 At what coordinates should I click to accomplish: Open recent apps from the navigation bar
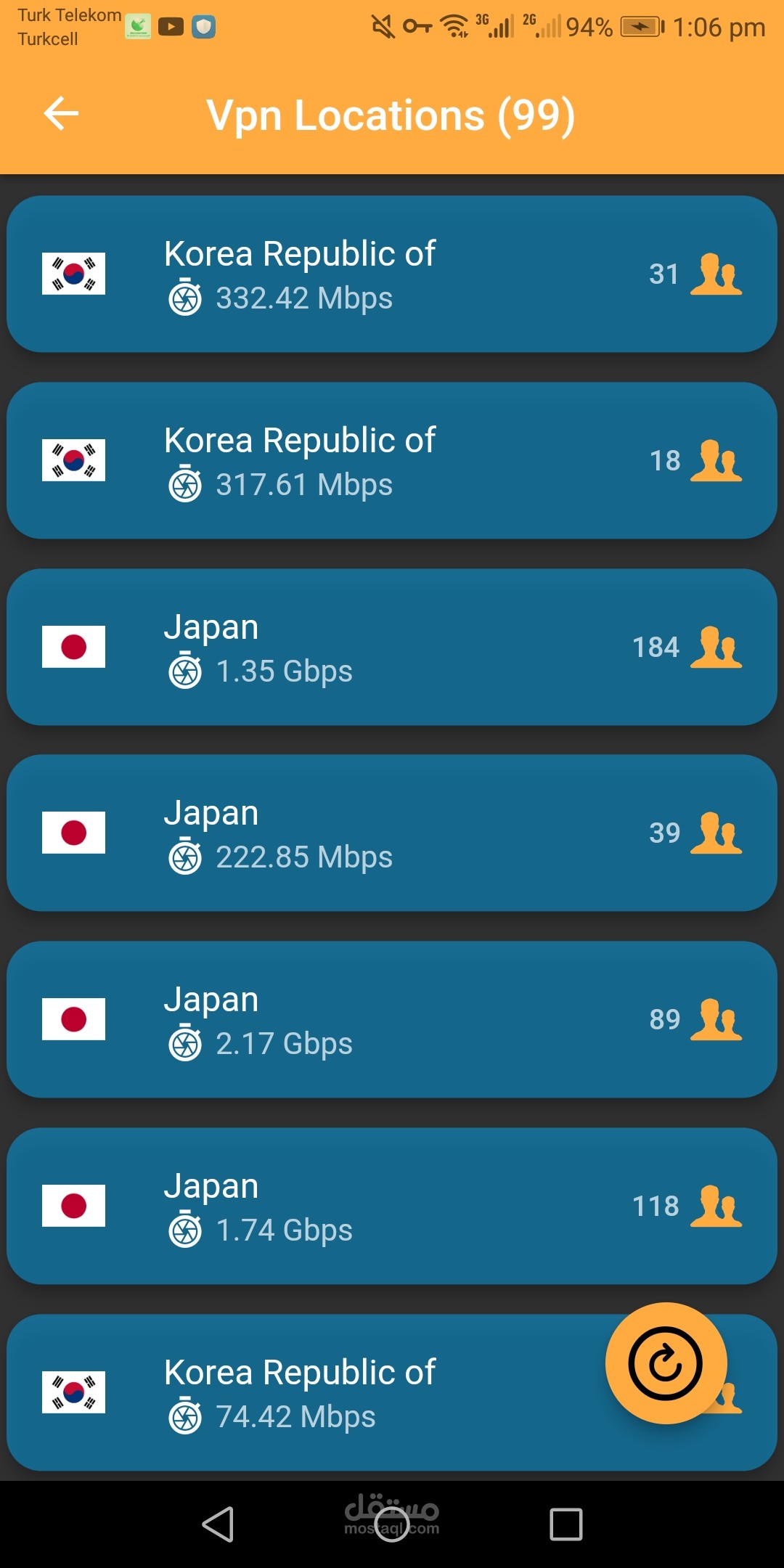[566, 1524]
